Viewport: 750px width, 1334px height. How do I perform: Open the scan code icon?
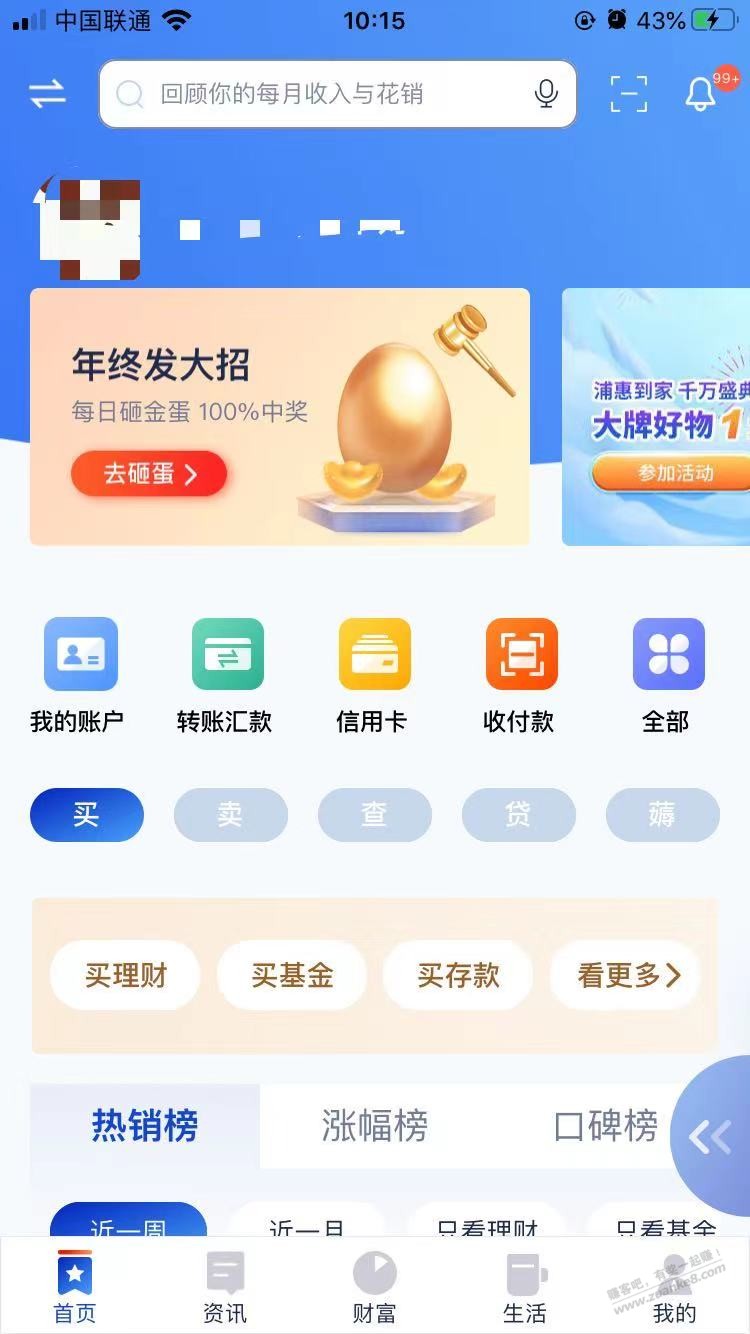pos(629,94)
